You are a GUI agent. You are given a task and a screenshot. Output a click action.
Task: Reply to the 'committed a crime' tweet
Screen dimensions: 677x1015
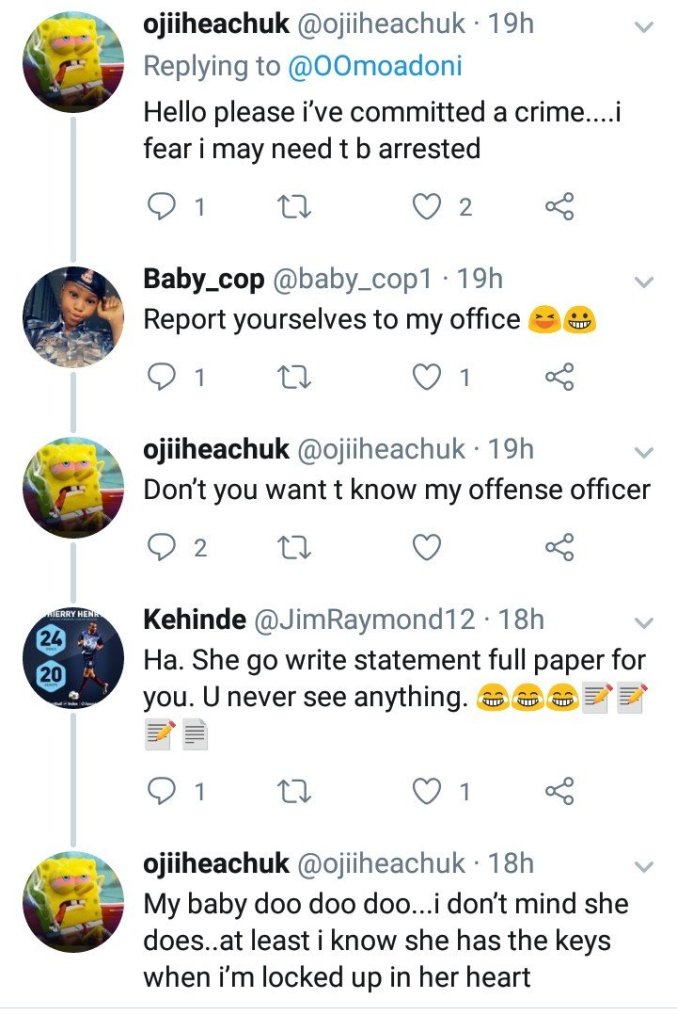[161, 207]
